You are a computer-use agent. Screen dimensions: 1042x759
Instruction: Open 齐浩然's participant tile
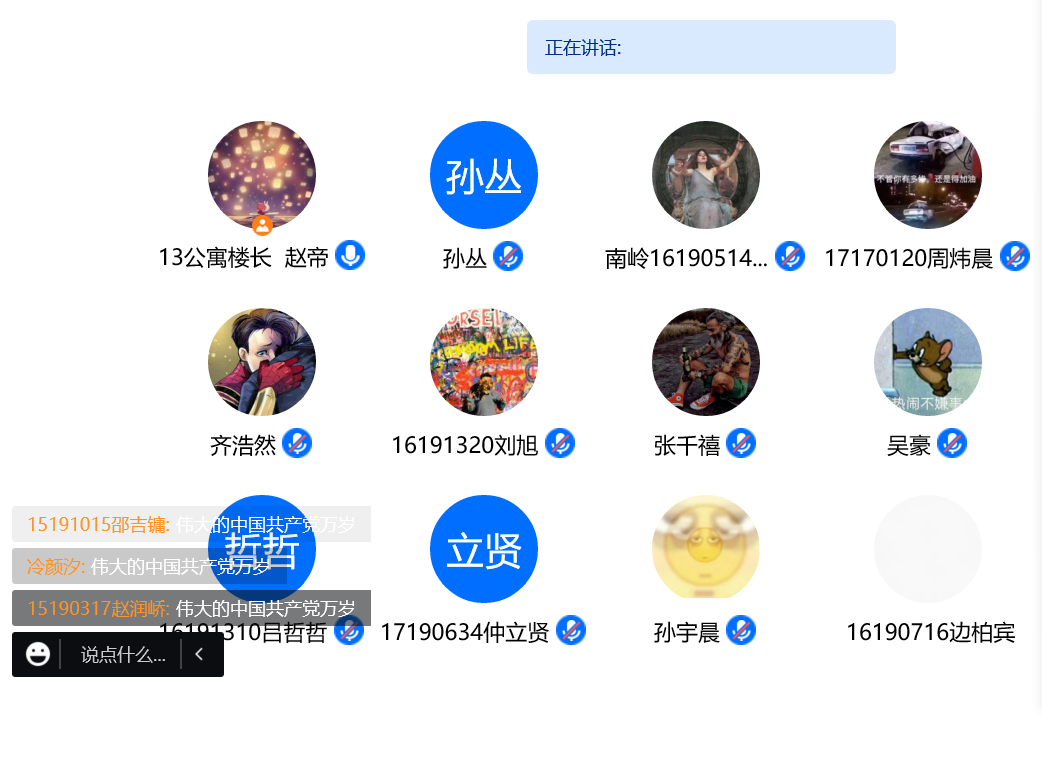(x=262, y=362)
